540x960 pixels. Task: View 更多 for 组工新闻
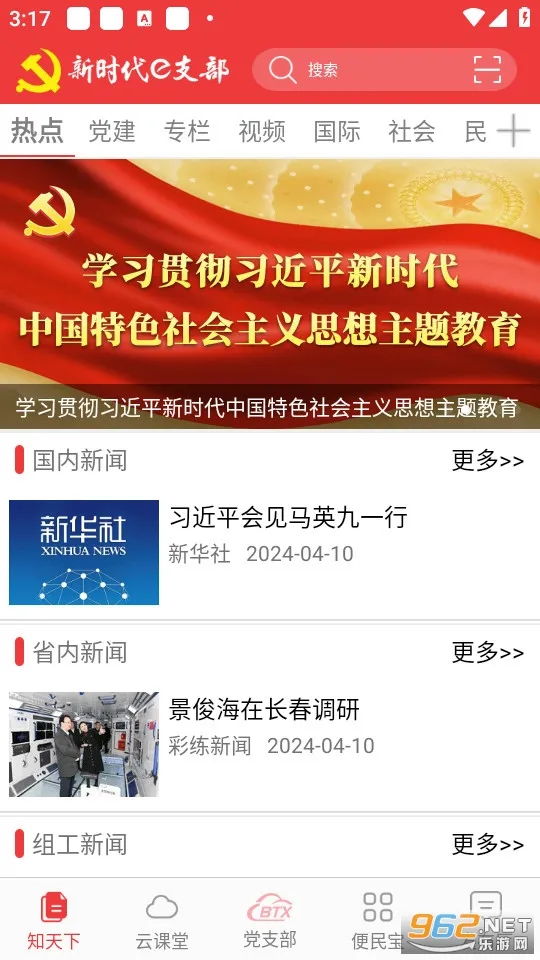(488, 845)
